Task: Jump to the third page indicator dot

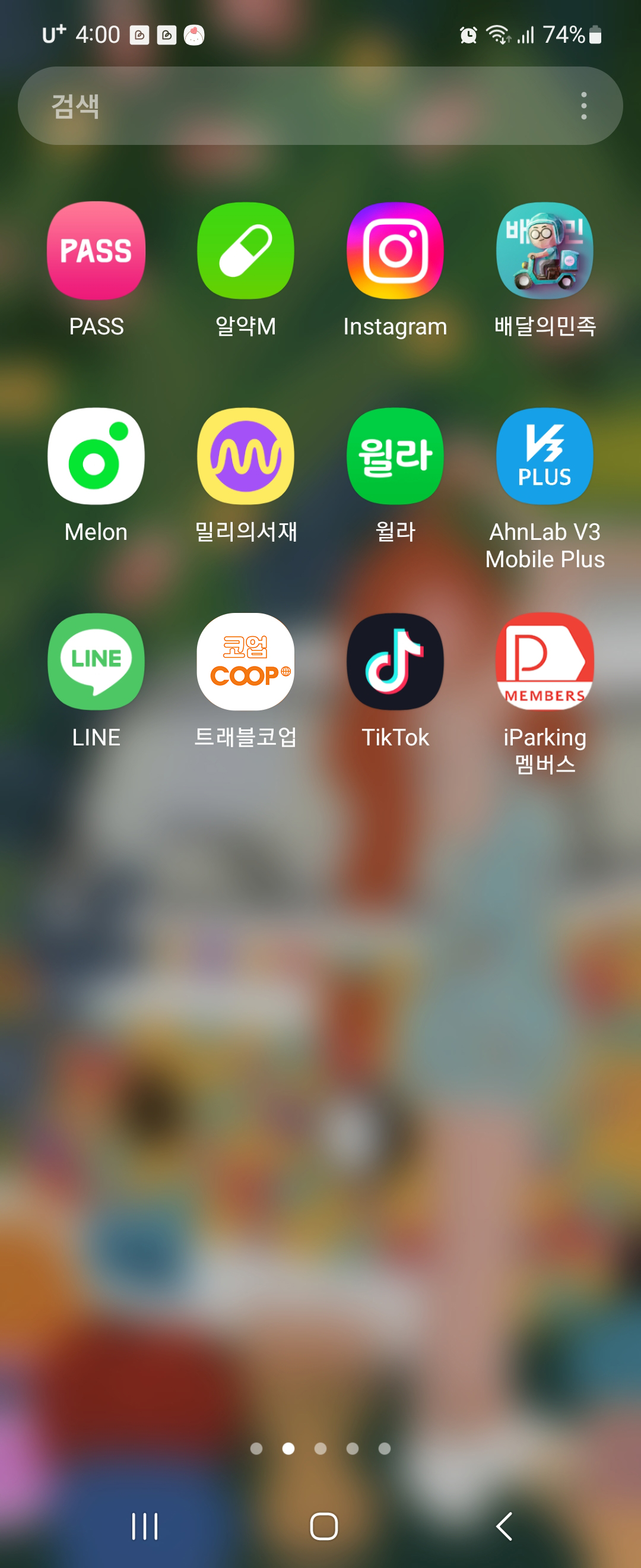Action: 320,1449
